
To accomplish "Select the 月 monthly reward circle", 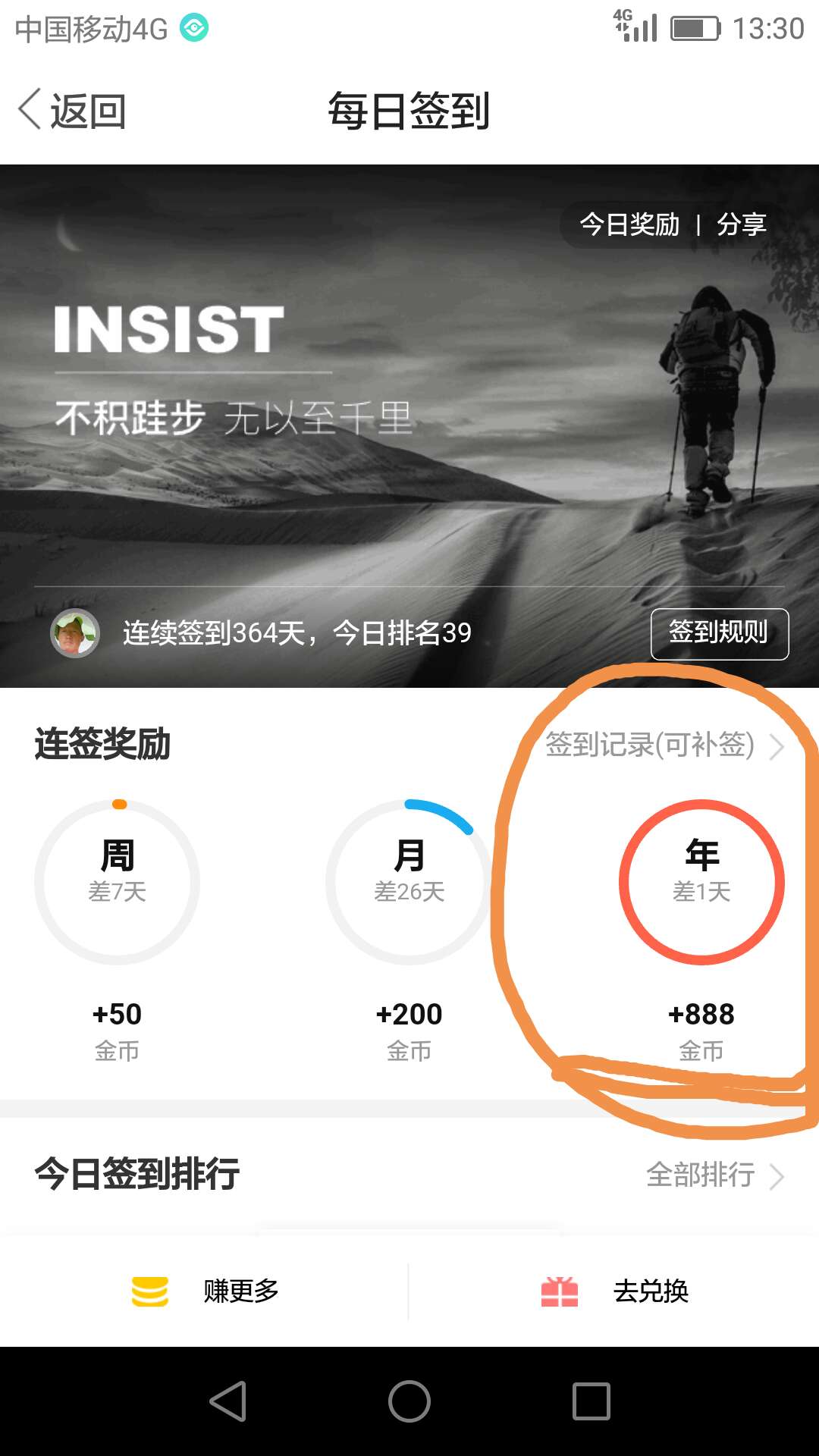I will pyautogui.click(x=409, y=882).
